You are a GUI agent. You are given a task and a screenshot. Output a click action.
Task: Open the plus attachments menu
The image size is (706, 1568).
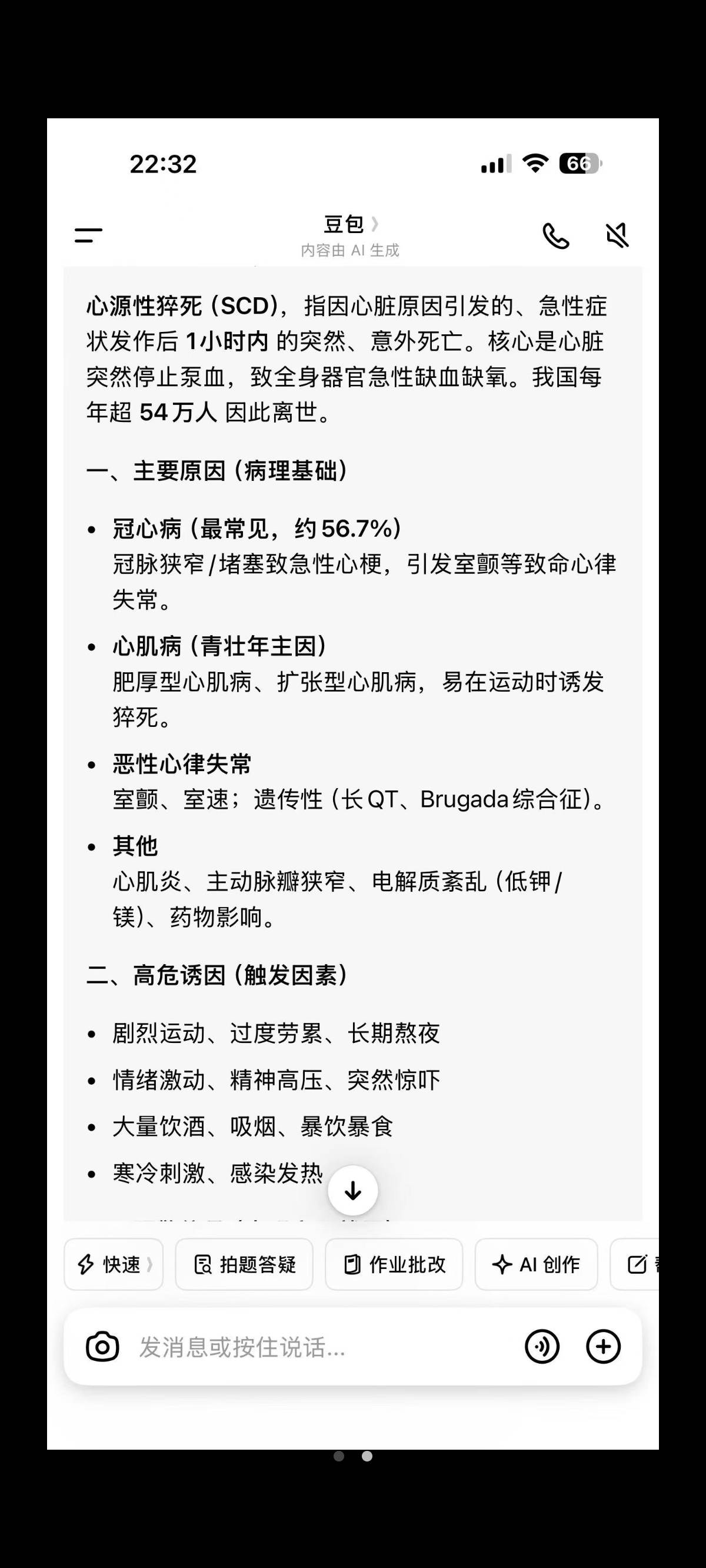603,1347
